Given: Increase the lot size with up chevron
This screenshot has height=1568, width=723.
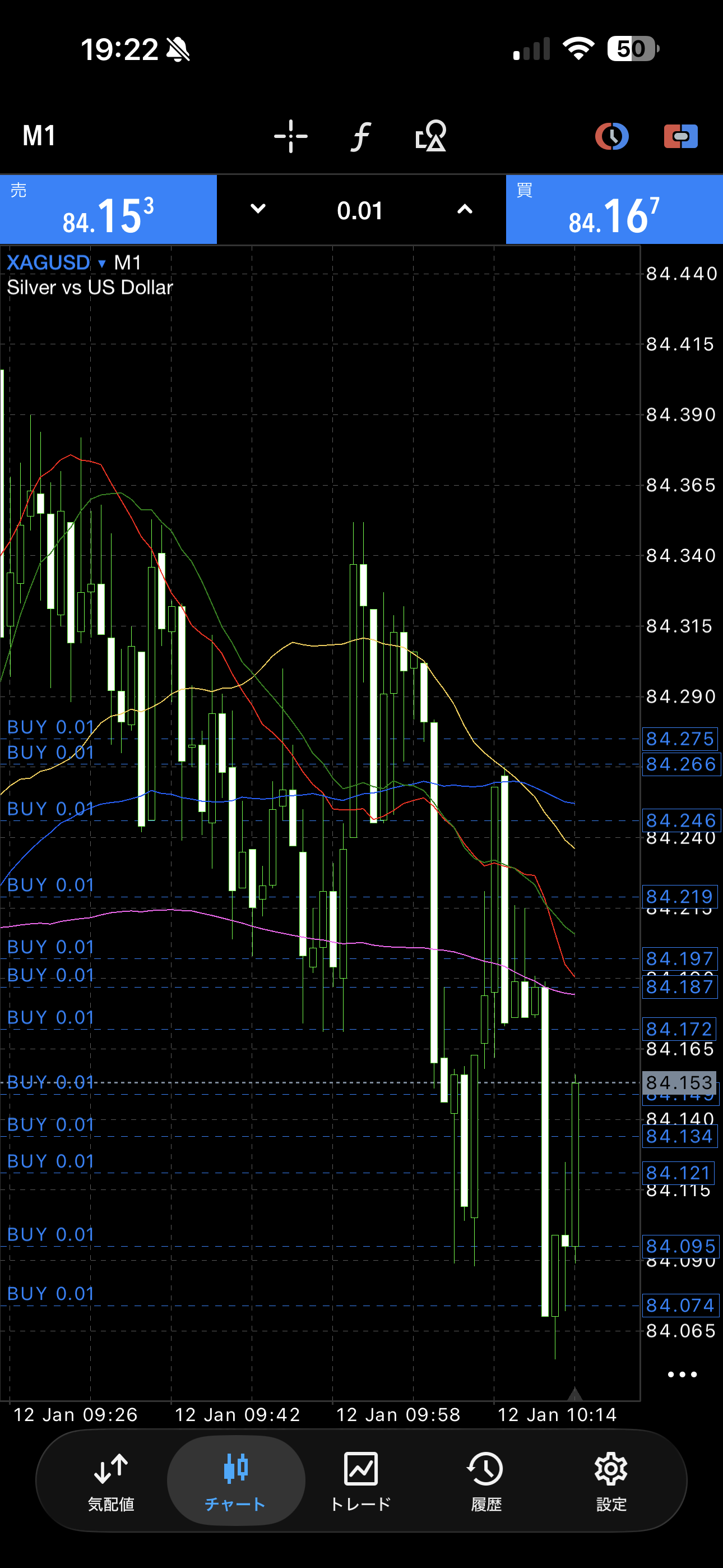Looking at the screenshot, I should 465,209.
